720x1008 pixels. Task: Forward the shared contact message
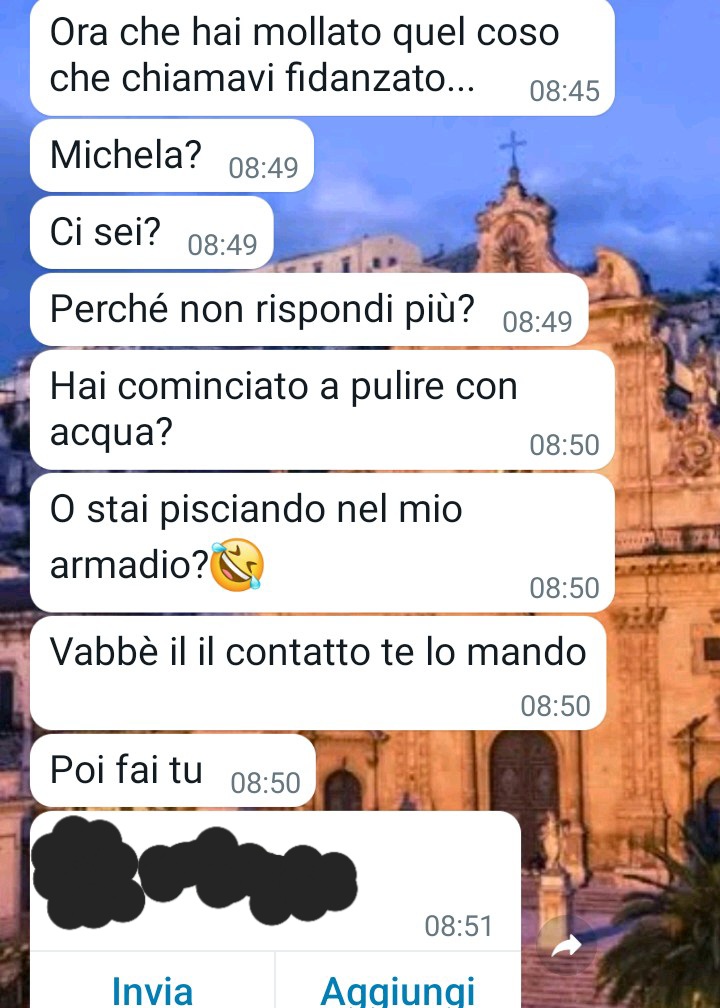click(566, 945)
